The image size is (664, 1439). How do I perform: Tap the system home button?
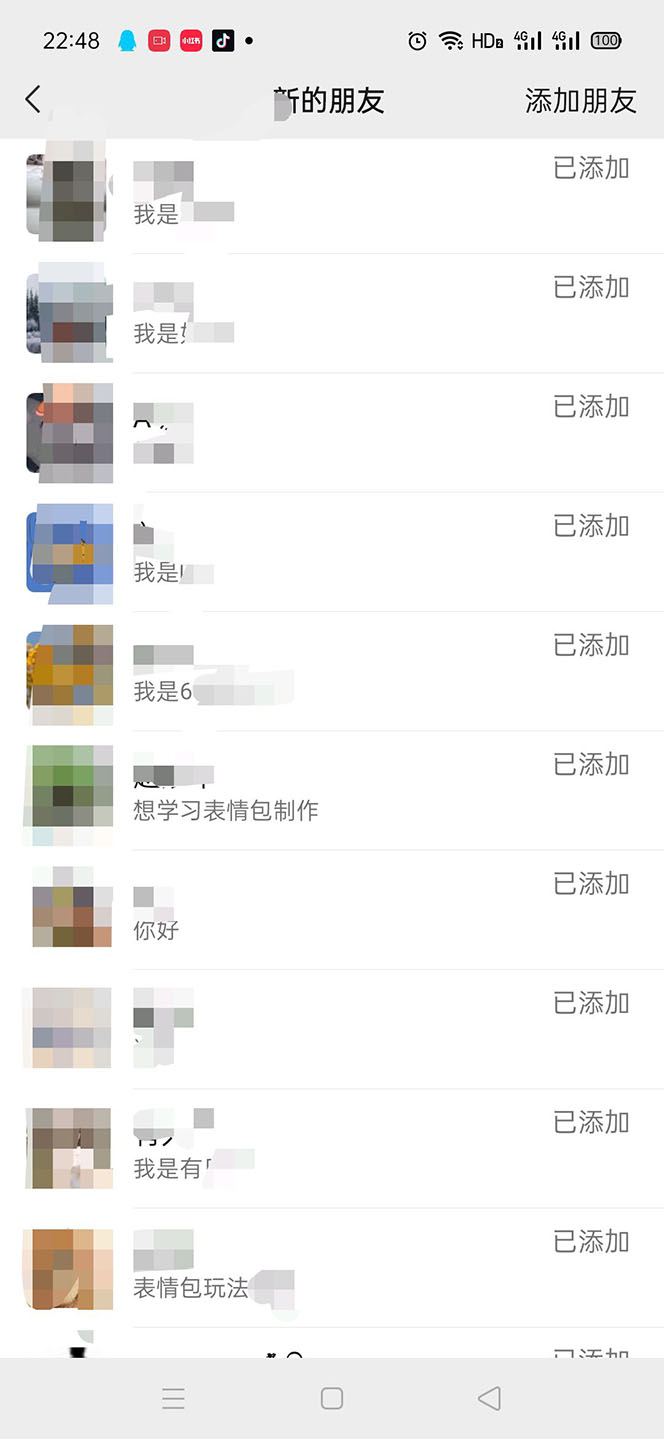point(332,1398)
